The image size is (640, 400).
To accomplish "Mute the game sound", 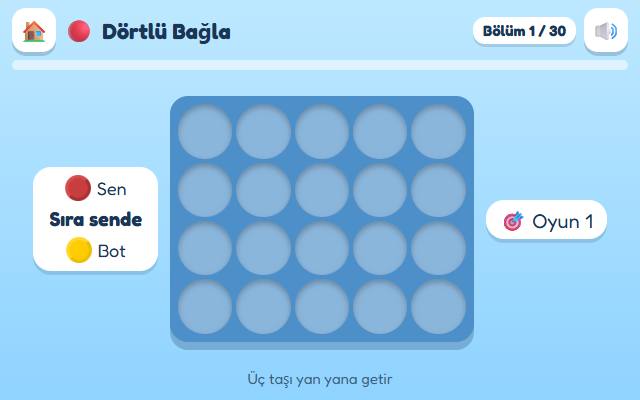I will (x=606, y=31).
